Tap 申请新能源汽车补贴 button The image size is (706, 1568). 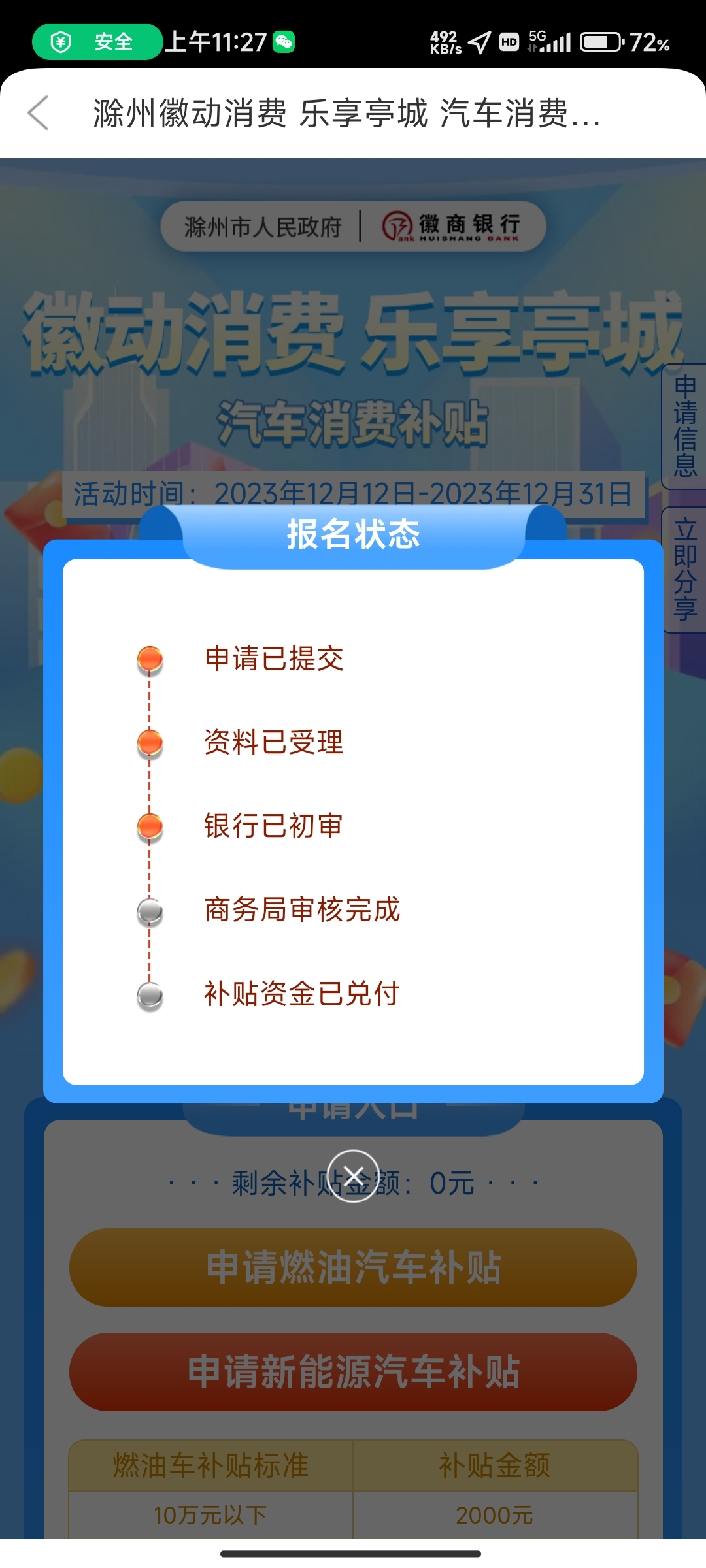353,1372
